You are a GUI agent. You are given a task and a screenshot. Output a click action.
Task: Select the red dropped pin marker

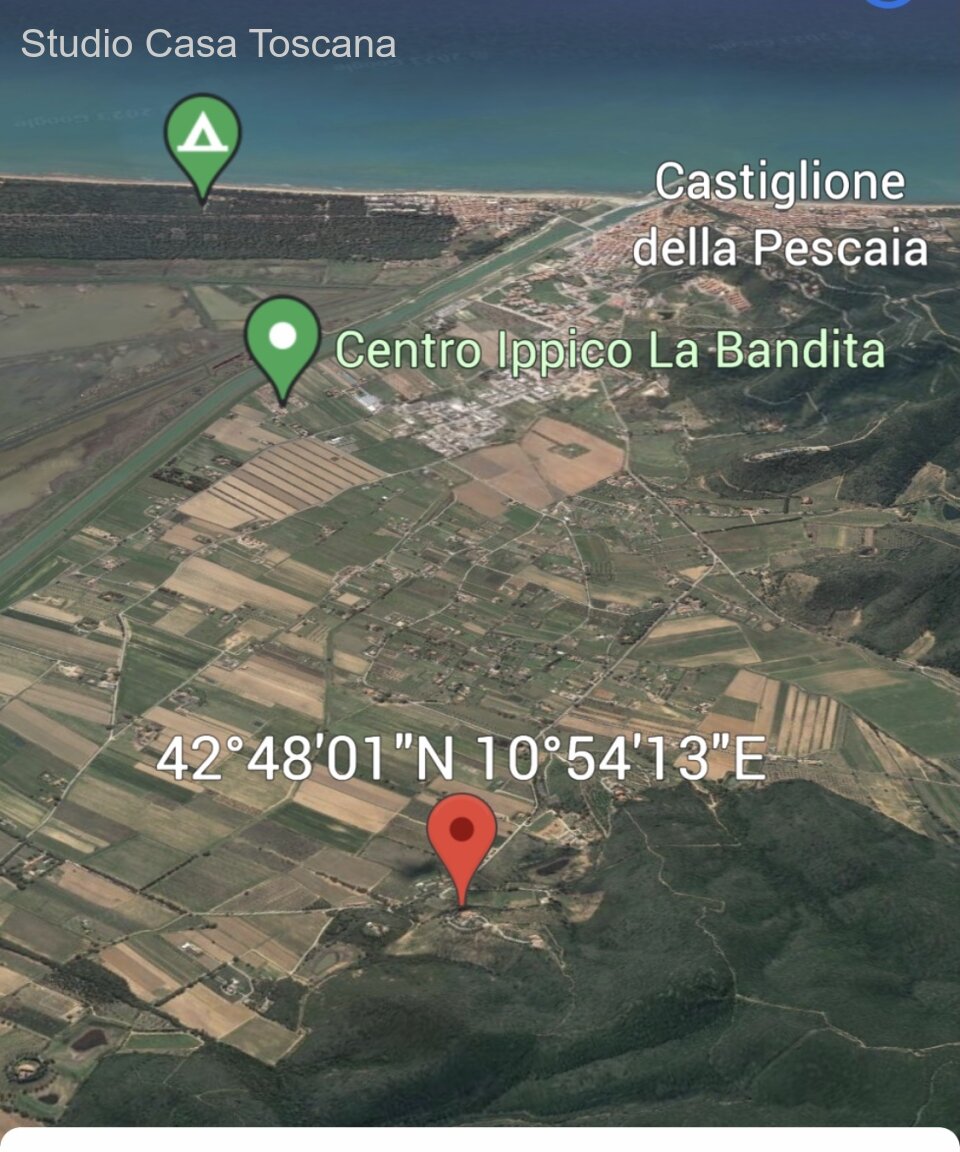pyautogui.click(x=462, y=835)
